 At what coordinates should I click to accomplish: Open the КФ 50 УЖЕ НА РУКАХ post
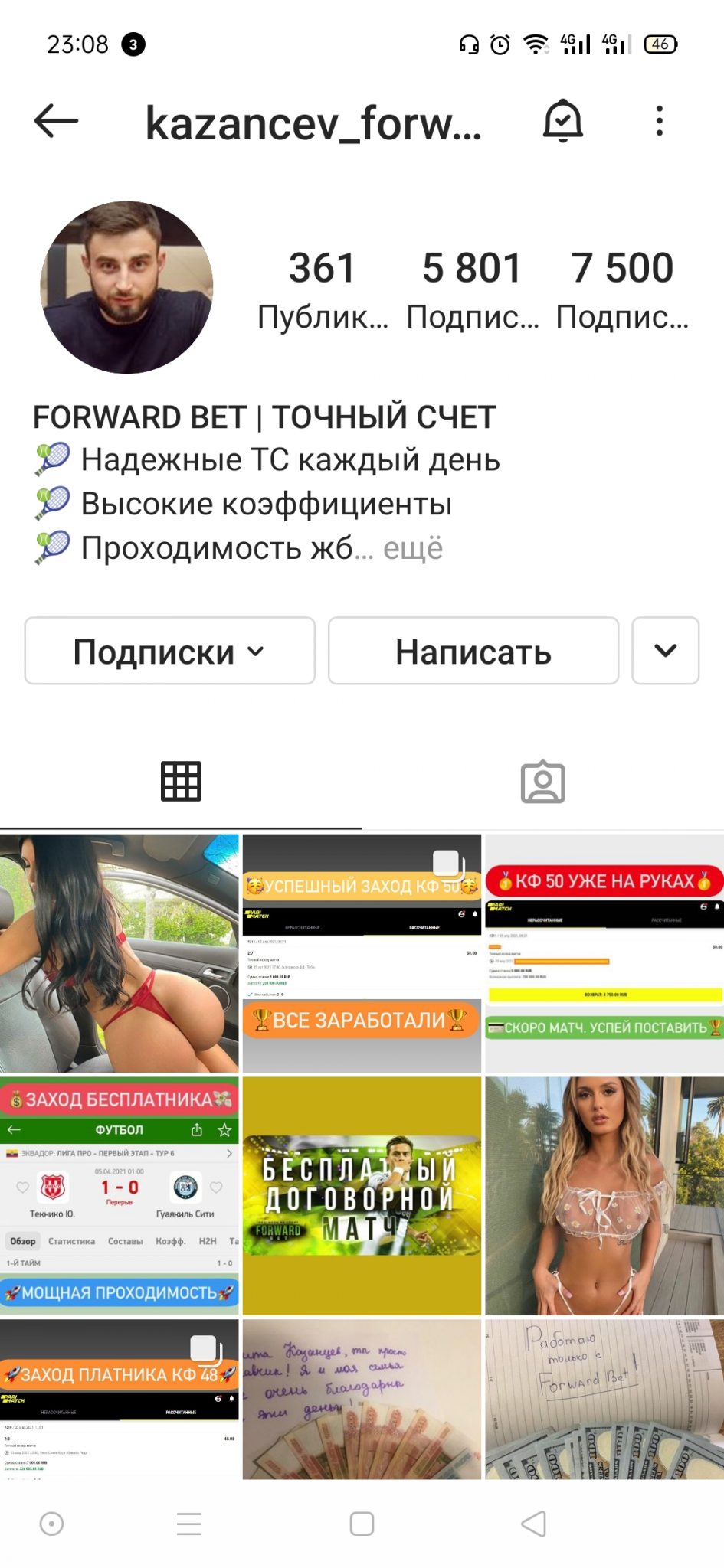(x=604, y=953)
